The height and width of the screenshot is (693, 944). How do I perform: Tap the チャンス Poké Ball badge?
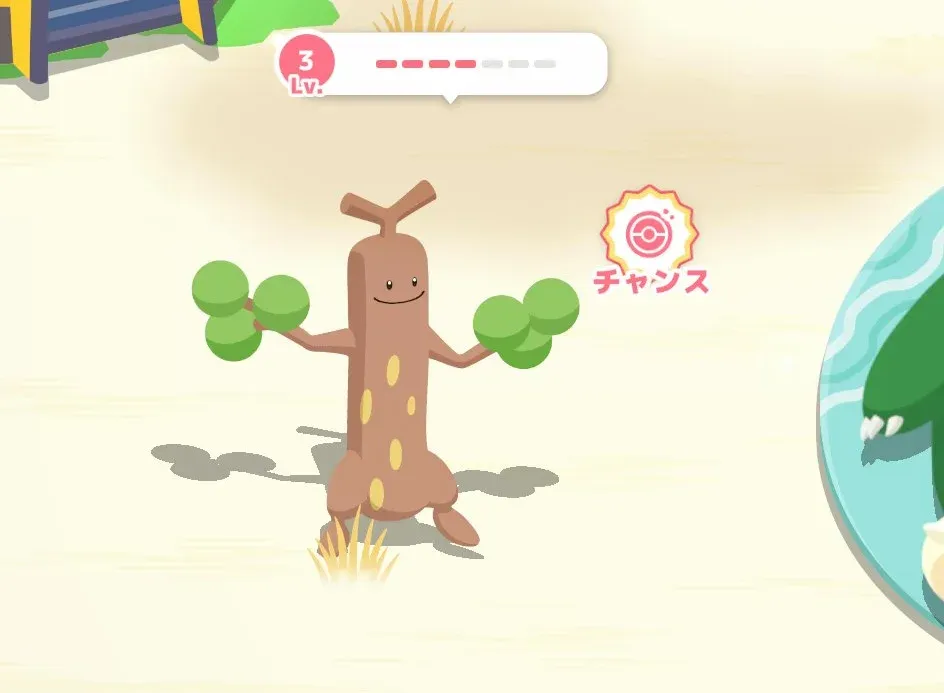[650, 236]
